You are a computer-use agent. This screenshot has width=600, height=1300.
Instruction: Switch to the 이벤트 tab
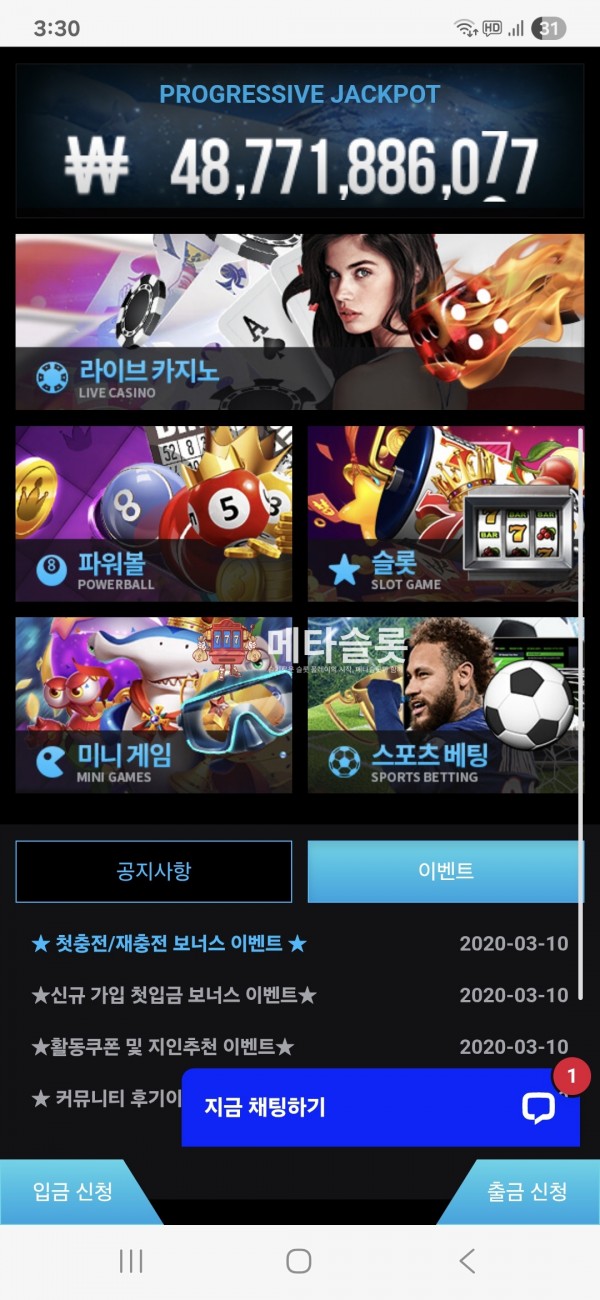445,871
